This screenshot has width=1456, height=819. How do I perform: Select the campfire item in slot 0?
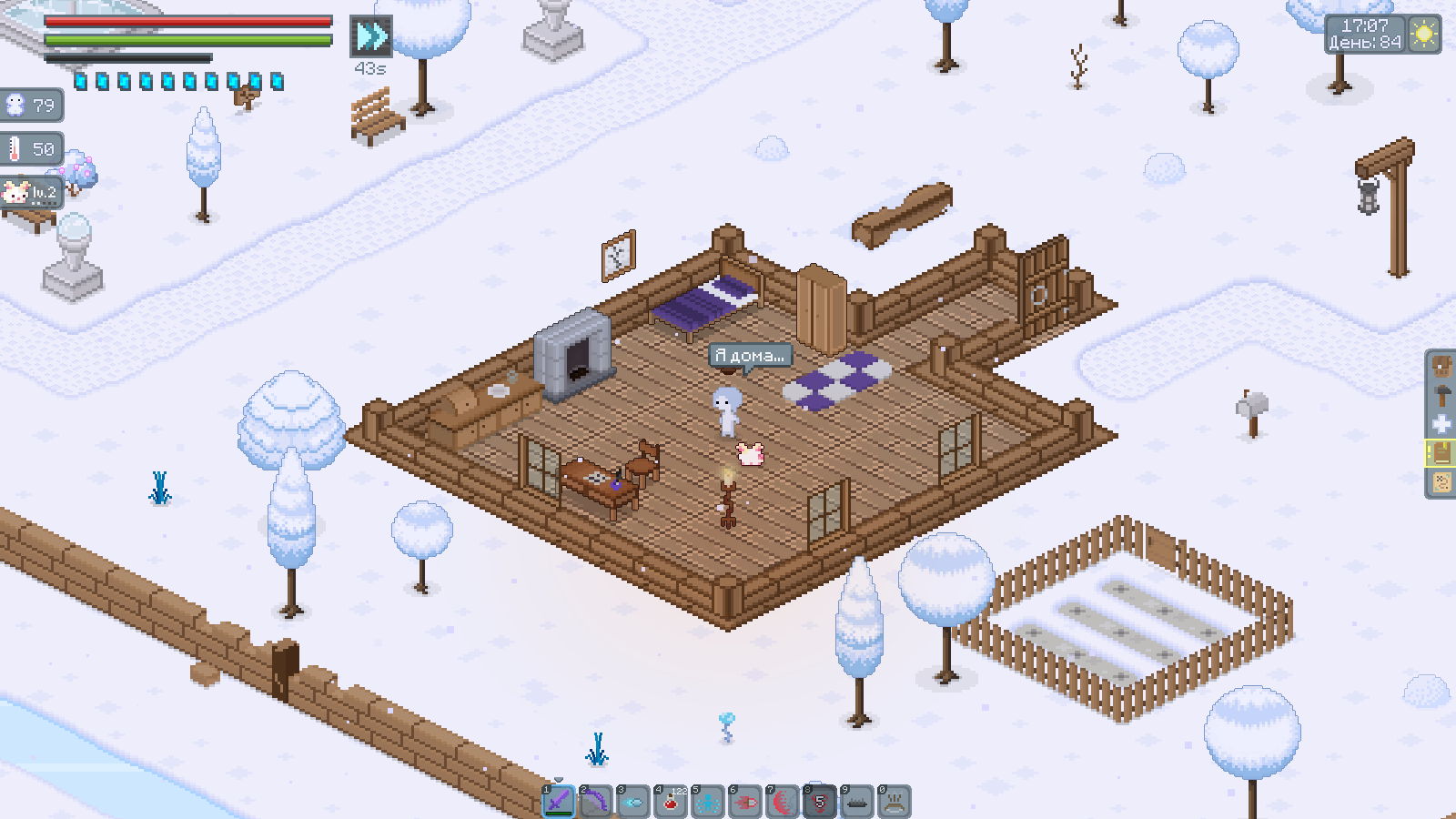(895, 802)
